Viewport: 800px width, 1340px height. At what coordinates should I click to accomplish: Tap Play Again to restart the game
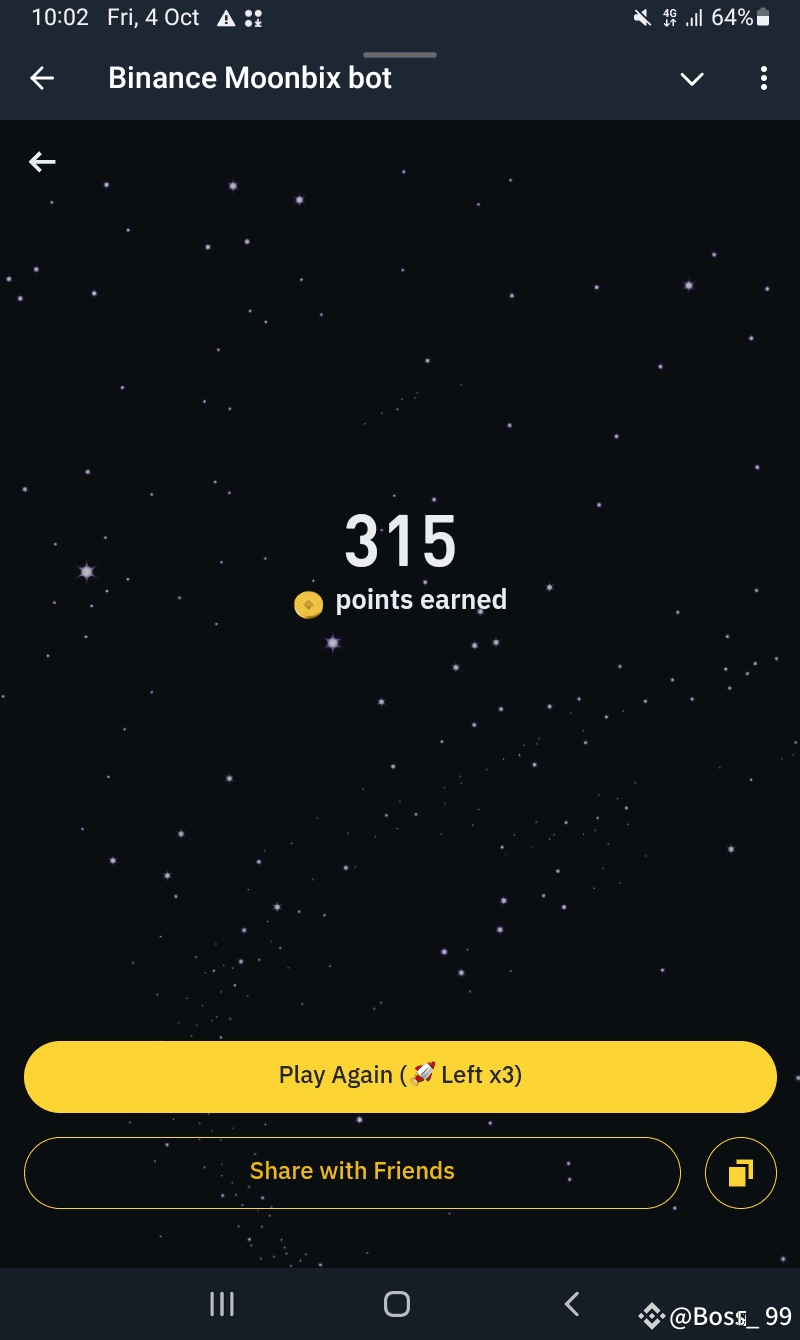400,1076
